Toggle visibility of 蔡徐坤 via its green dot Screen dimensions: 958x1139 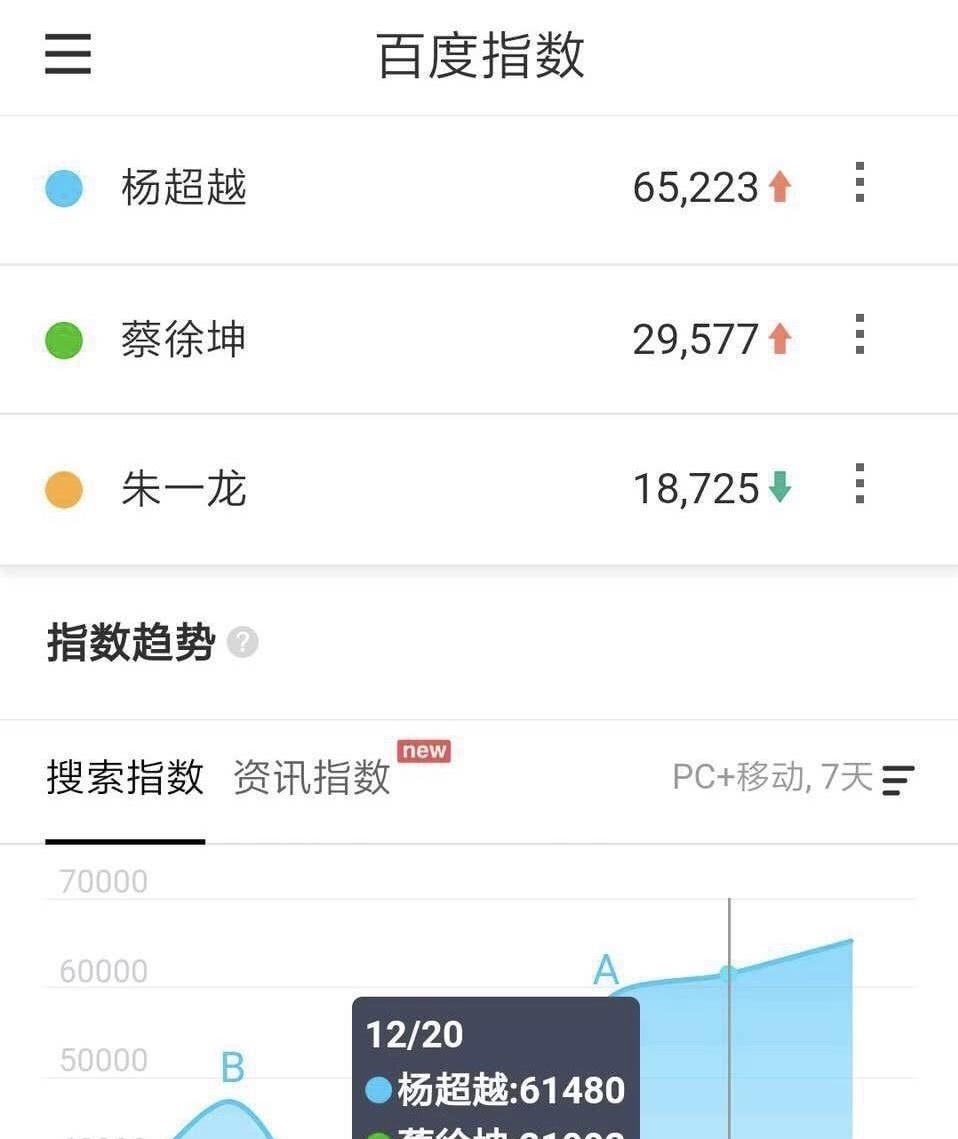point(63,339)
